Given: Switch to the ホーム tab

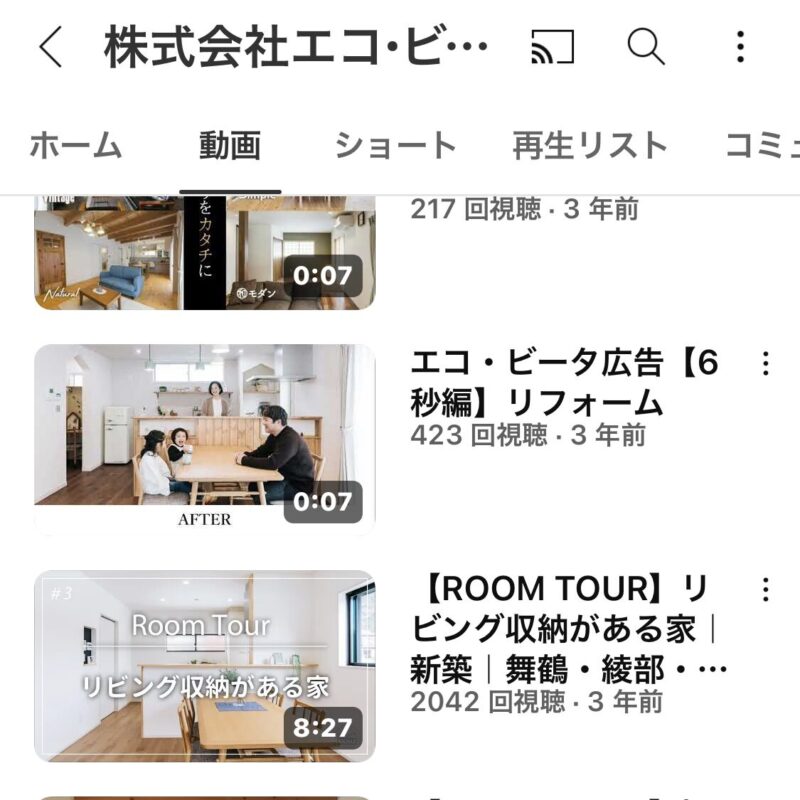Looking at the screenshot, I should click(76, 146).
